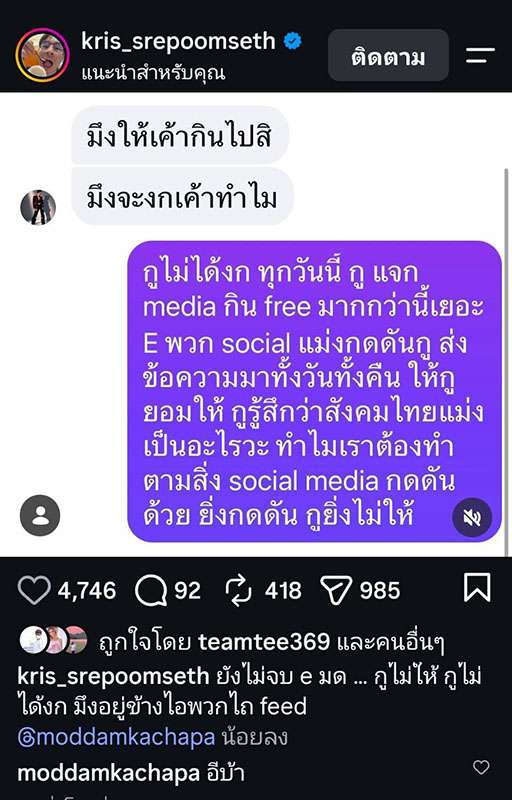Open commenter moddamkachapa's profile name
Image resolution: width=512 pixels, height=800 pixels.
pos(108,773)
